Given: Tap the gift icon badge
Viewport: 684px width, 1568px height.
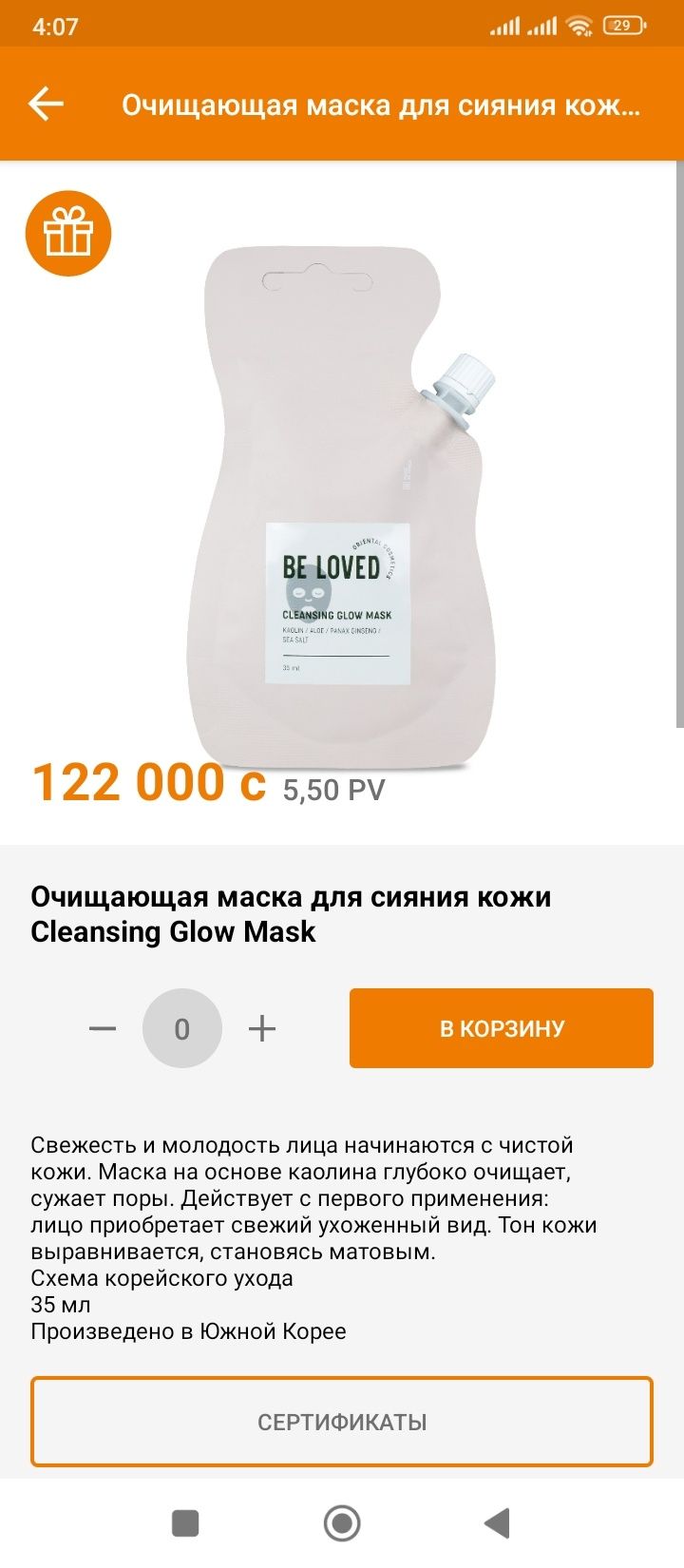Looking at the screenshot, I should tap(68, 234).
